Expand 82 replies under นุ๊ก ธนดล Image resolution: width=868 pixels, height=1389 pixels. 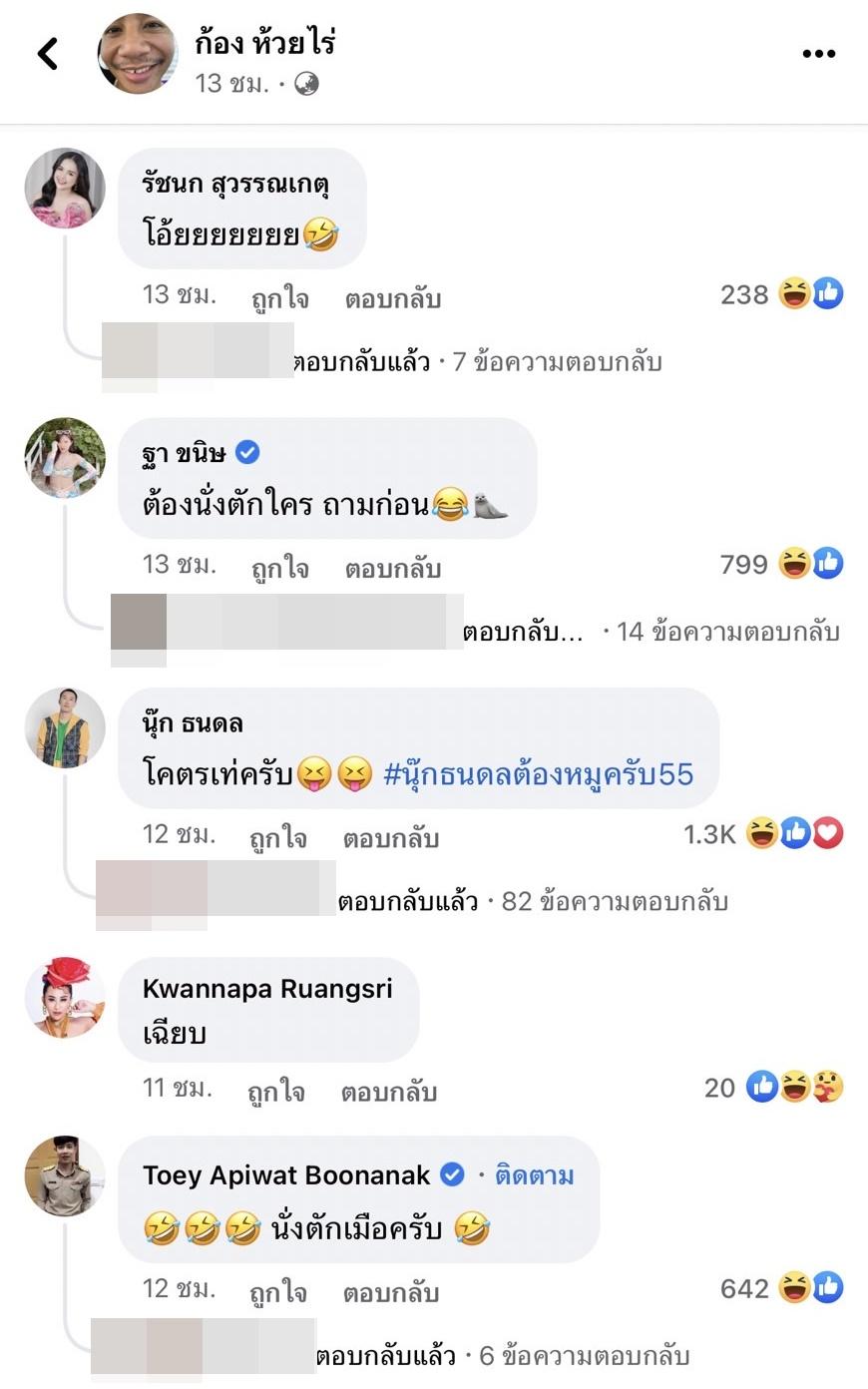click(x=614, y=902)
